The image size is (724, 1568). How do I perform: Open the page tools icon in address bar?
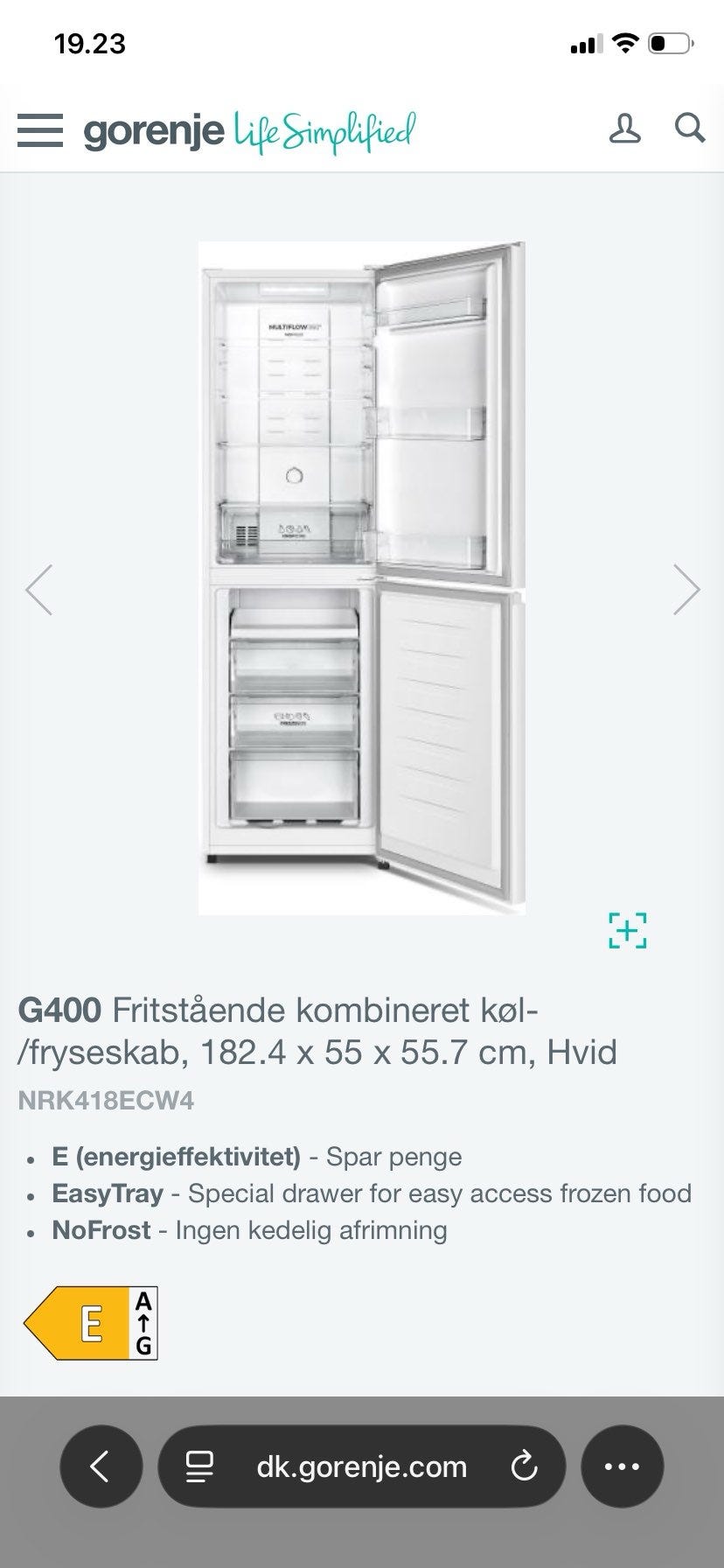click(200, 1466)
